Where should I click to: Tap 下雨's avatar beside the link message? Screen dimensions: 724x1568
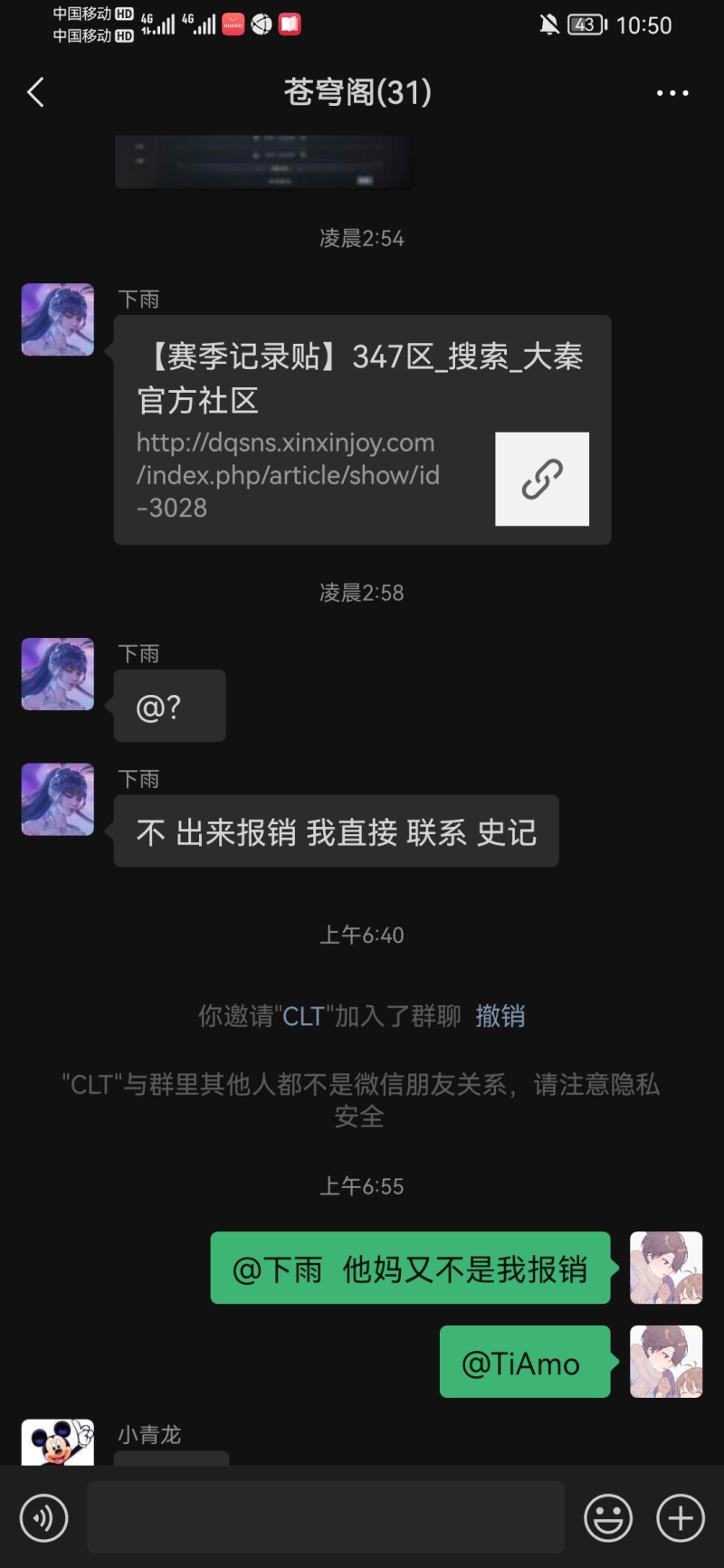click(58, 319)
